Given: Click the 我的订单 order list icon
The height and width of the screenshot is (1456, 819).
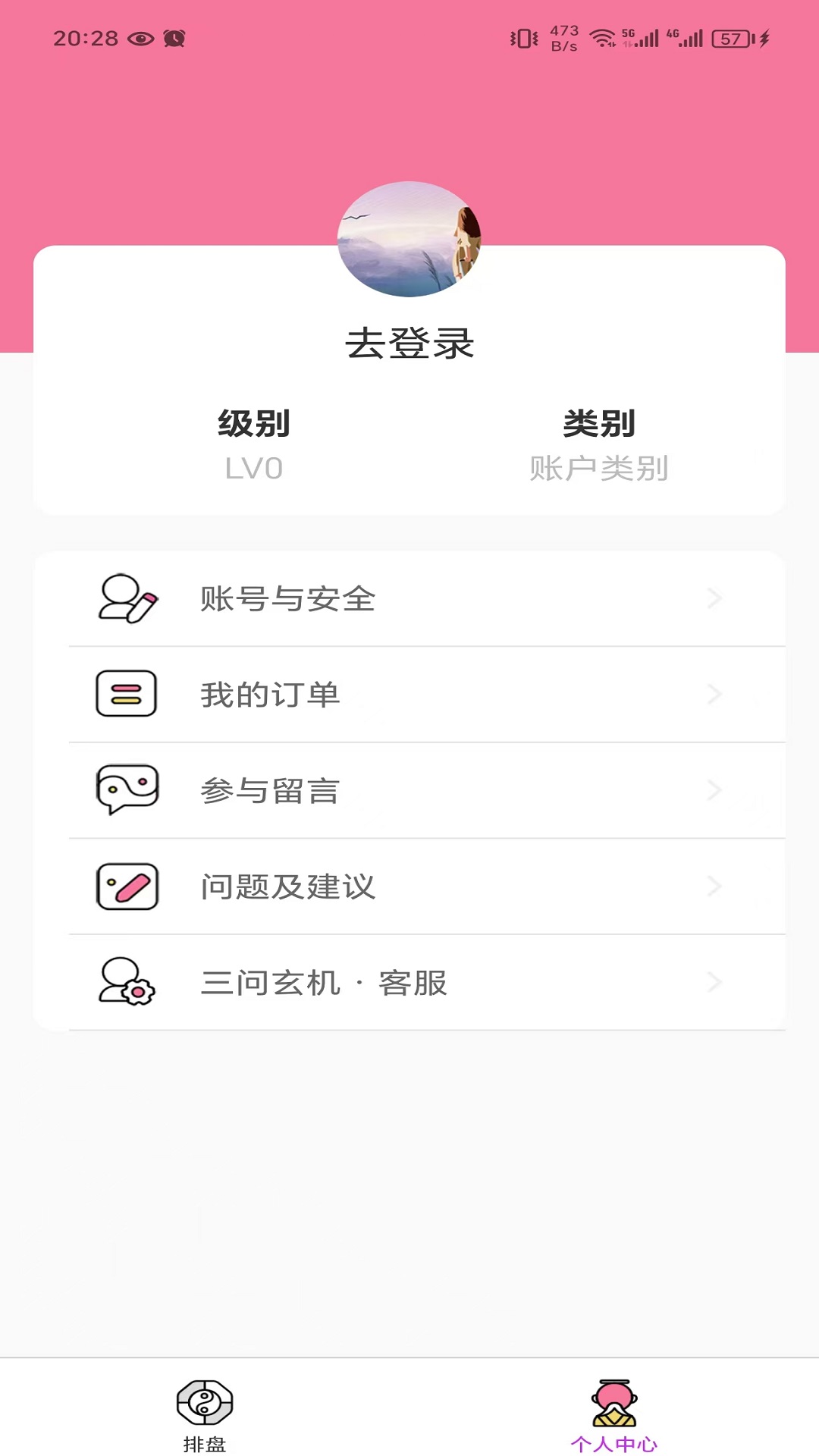Looking at the screenshot, I should pyautogui.click(x=126, y=694).
